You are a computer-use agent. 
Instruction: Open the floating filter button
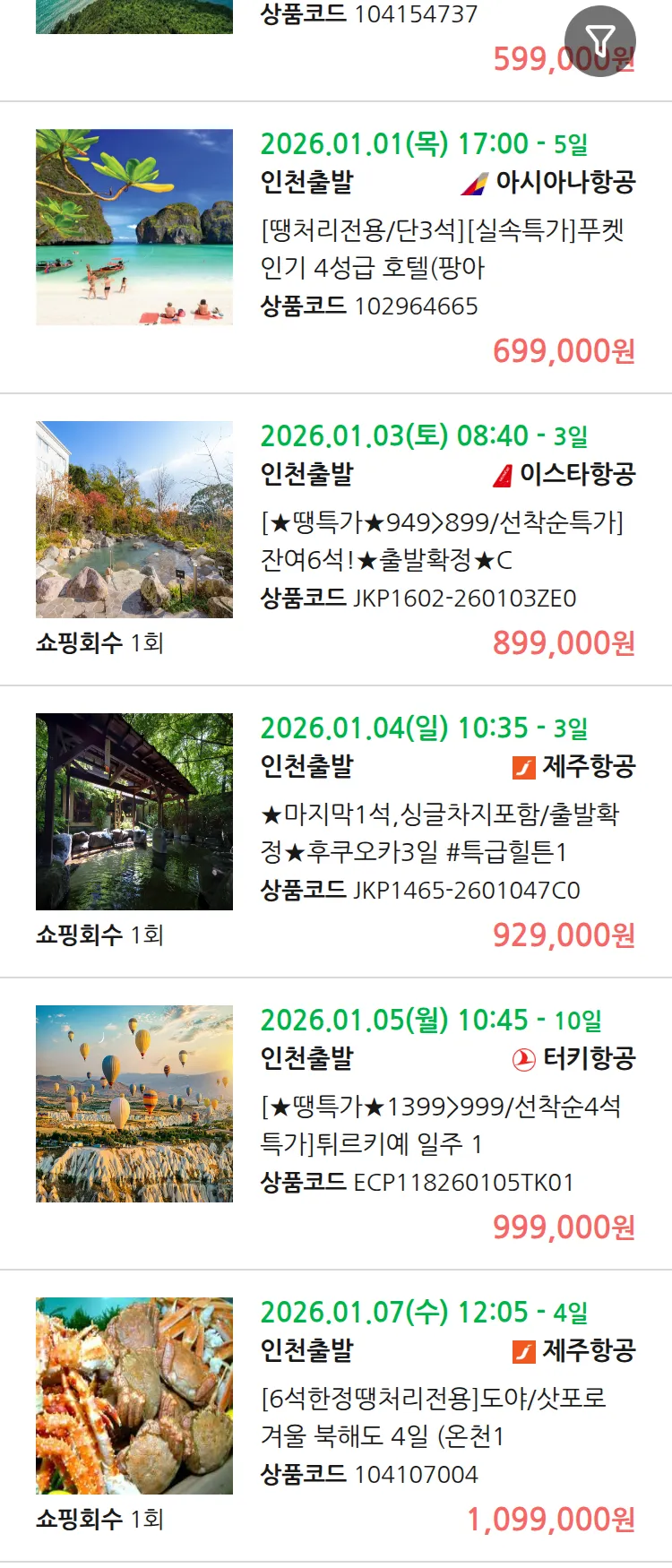pos(599,40)
